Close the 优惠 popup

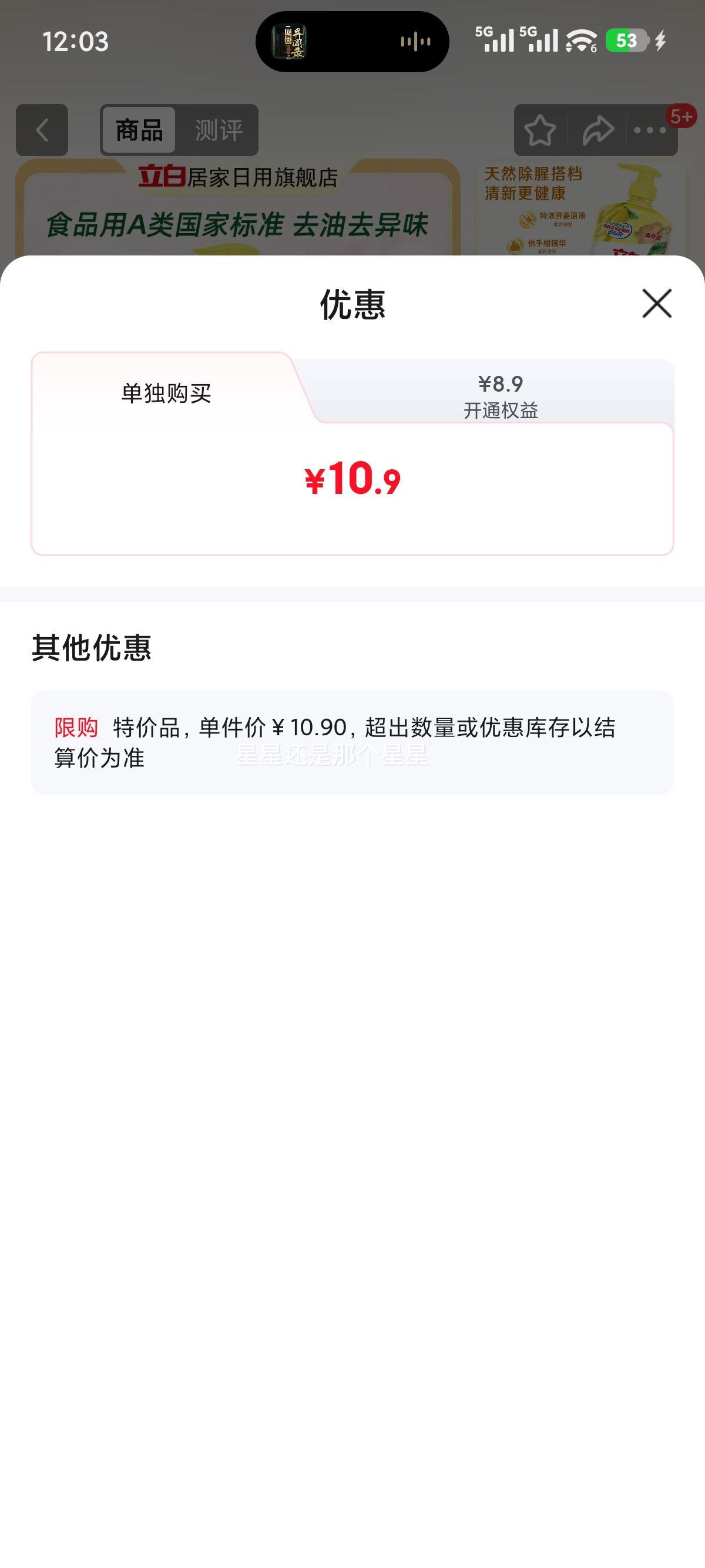coord(656,305)
